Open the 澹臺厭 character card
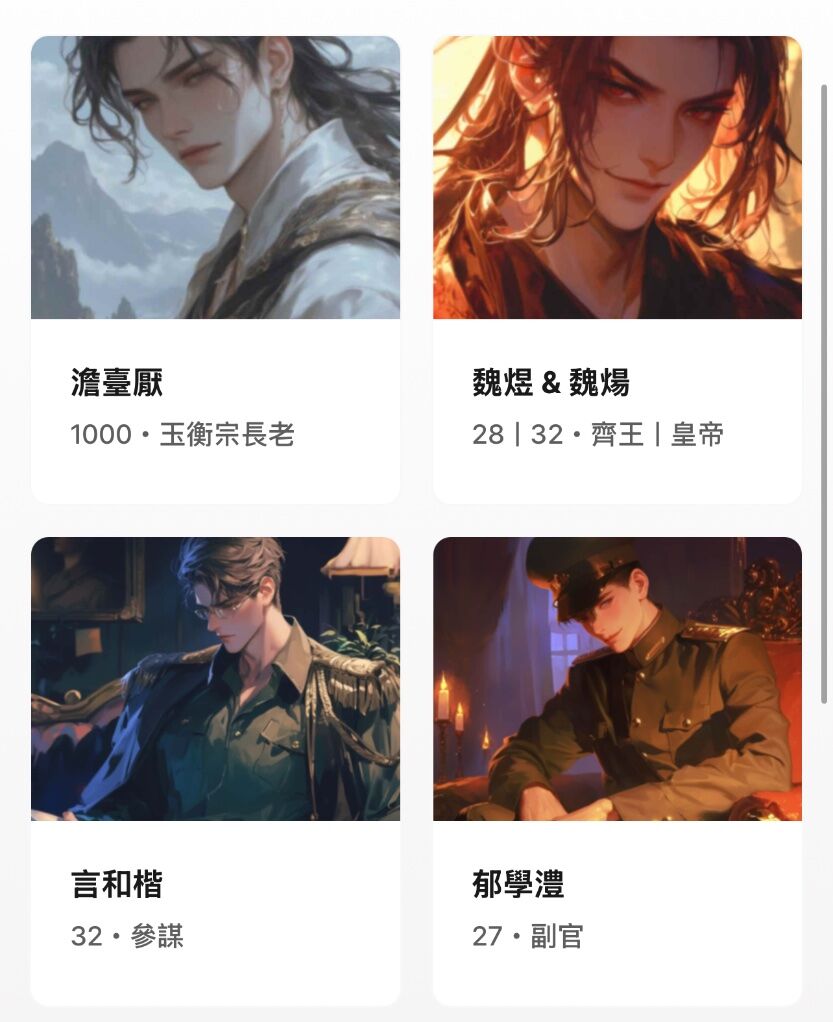The height and width of the screenshot is (1022, 833). (215, 270)
